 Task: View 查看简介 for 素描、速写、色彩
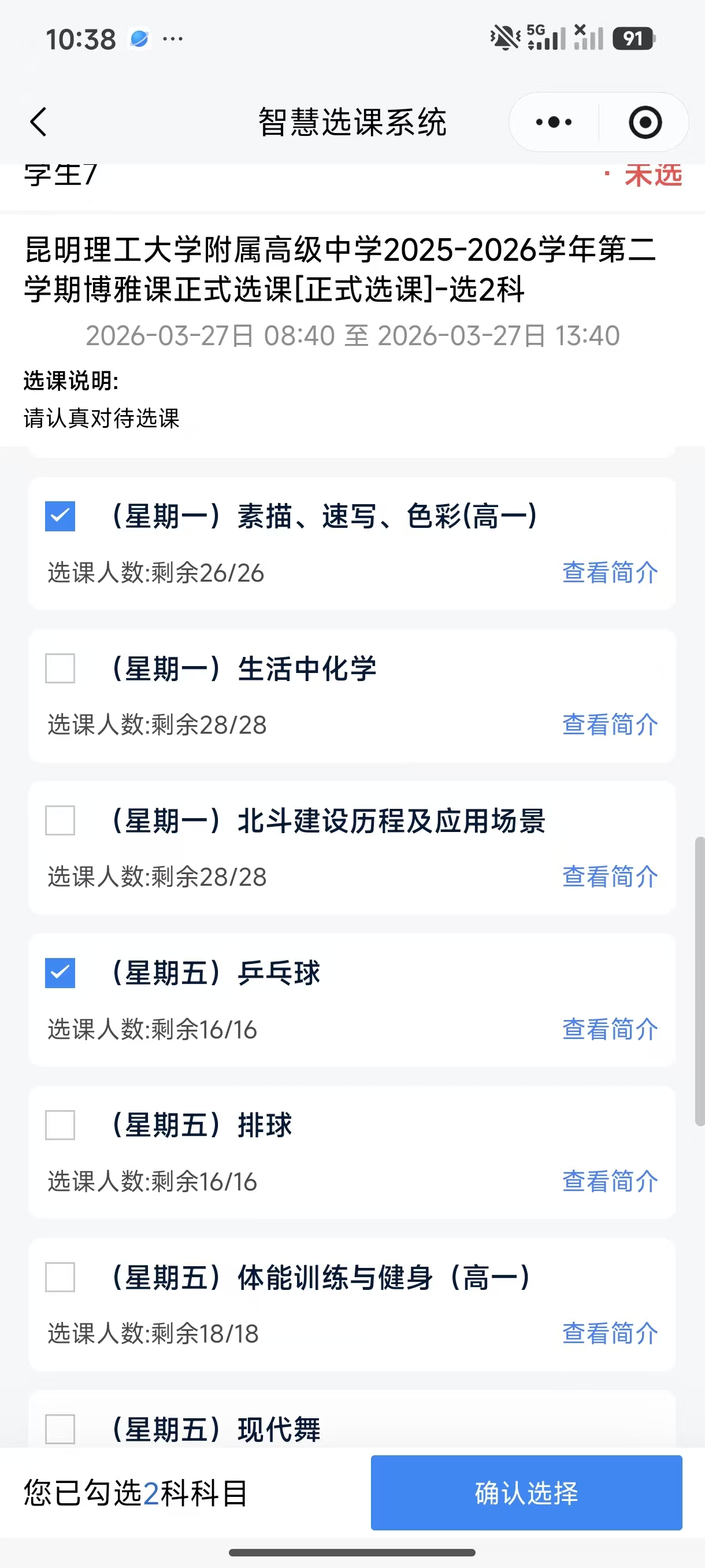click(610, 573)
